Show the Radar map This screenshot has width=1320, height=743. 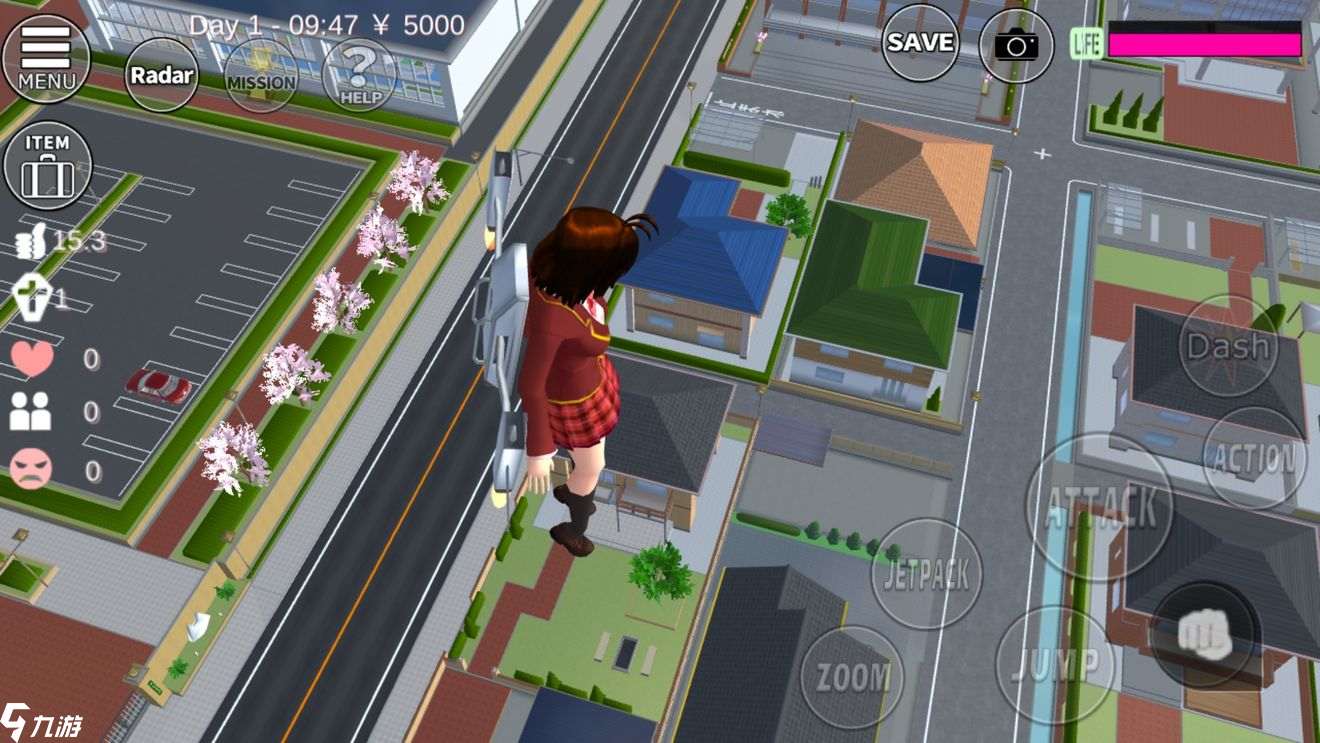tap(162, 75)
